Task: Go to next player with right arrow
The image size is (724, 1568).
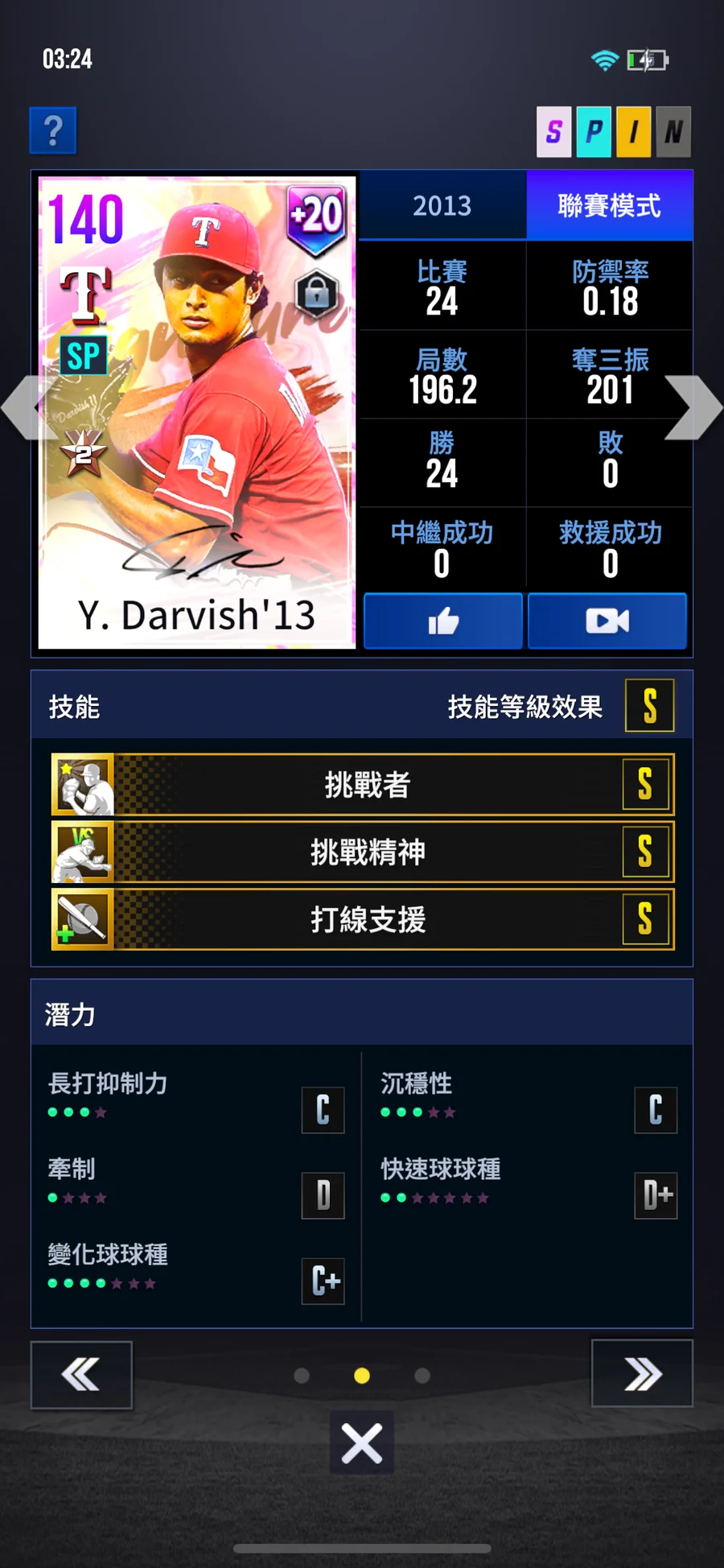Action: (697, 408)
